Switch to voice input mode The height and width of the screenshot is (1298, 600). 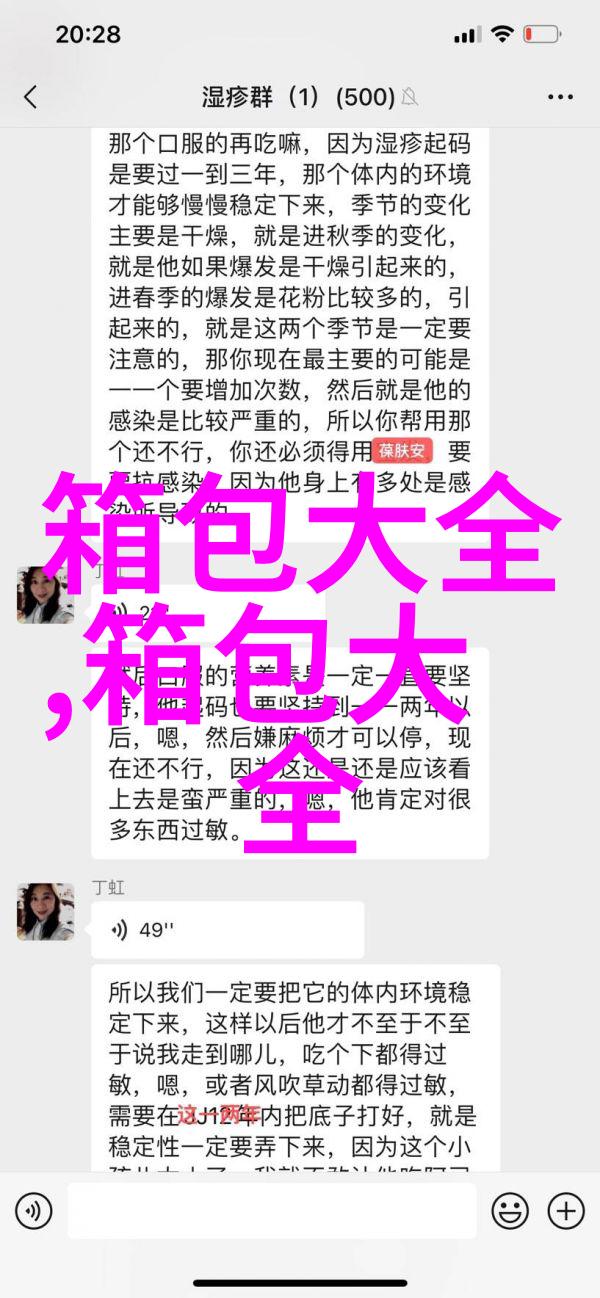(x=33, y=1212)
